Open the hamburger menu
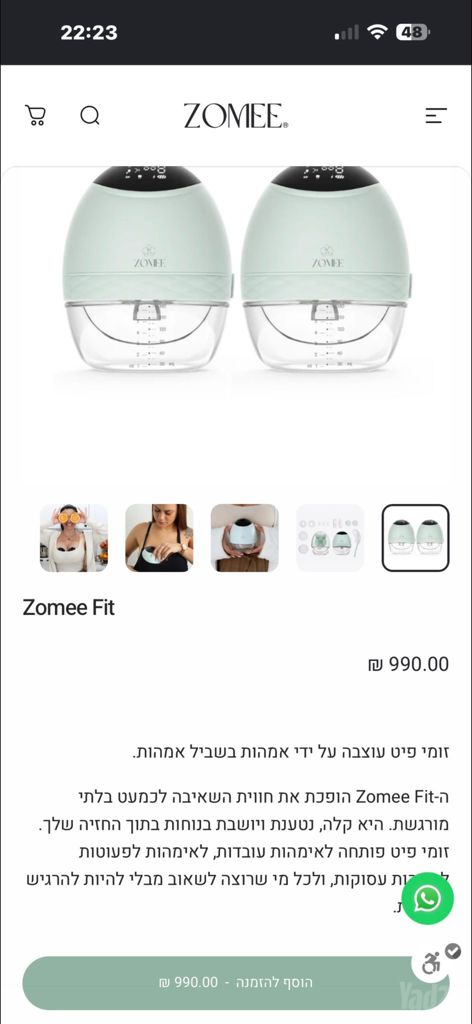Image resolution: width=472 pixels, height=1024 pixels. [x=436, y=116]
